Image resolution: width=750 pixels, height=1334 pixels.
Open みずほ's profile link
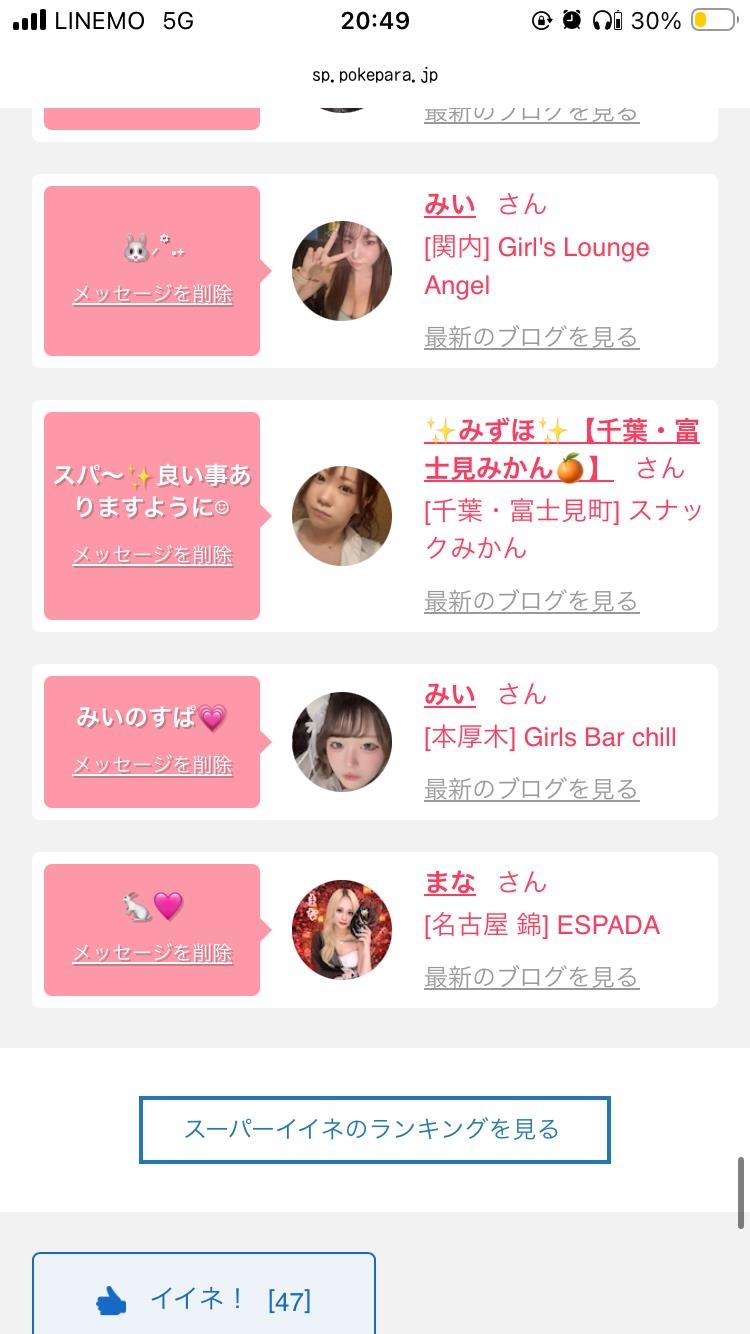[562, 449]
